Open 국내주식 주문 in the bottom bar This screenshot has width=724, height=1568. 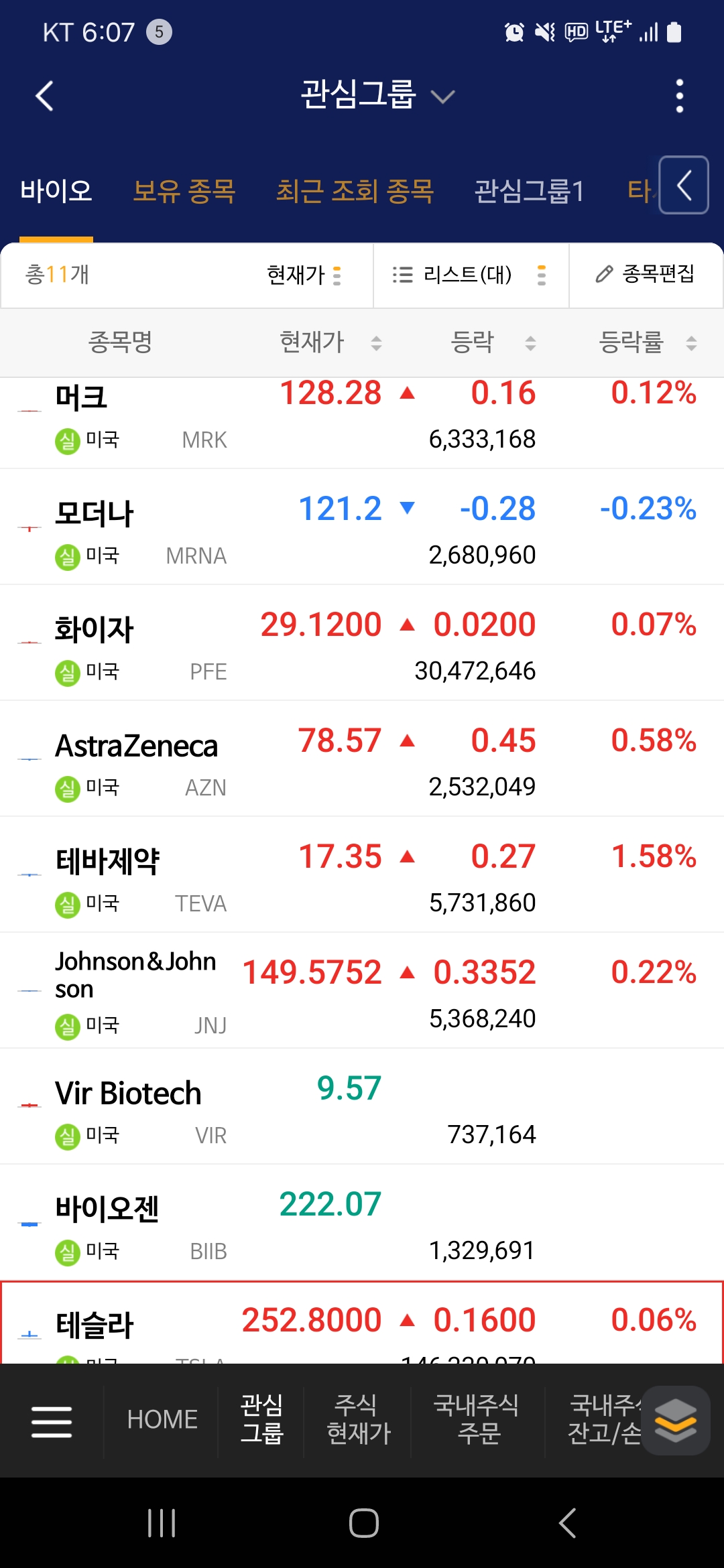click(x=477, y=1419)
